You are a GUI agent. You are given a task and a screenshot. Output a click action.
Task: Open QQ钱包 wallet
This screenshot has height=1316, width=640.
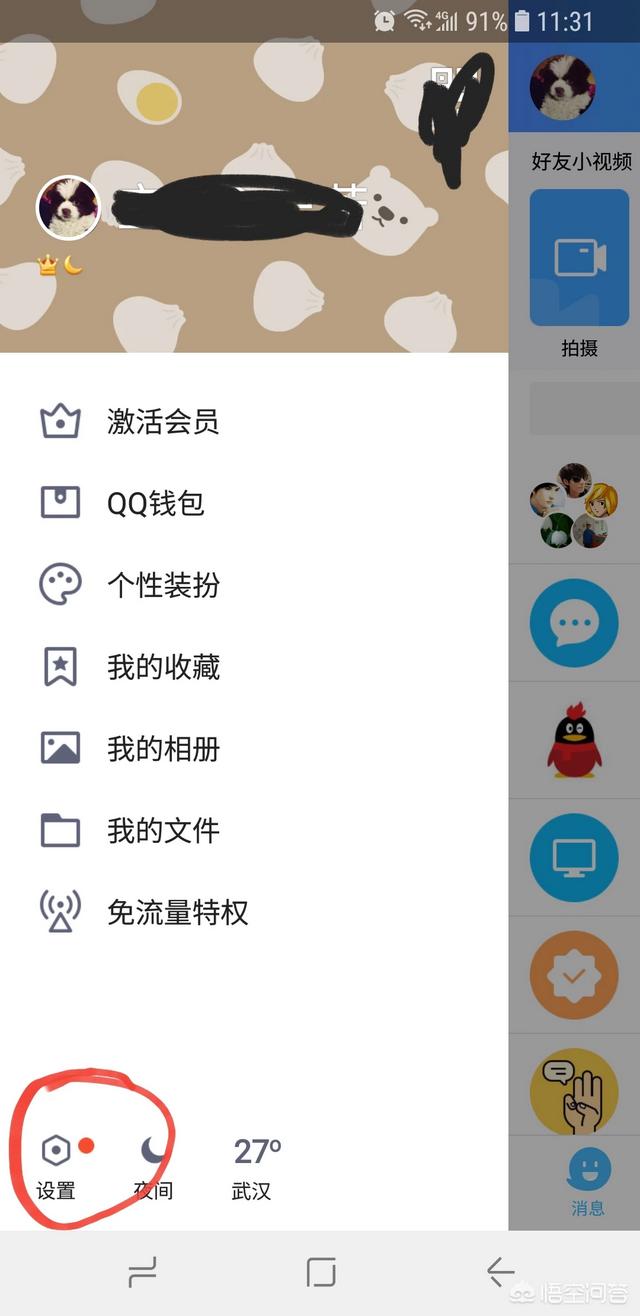pyautogui.click(x=155, y=503)
